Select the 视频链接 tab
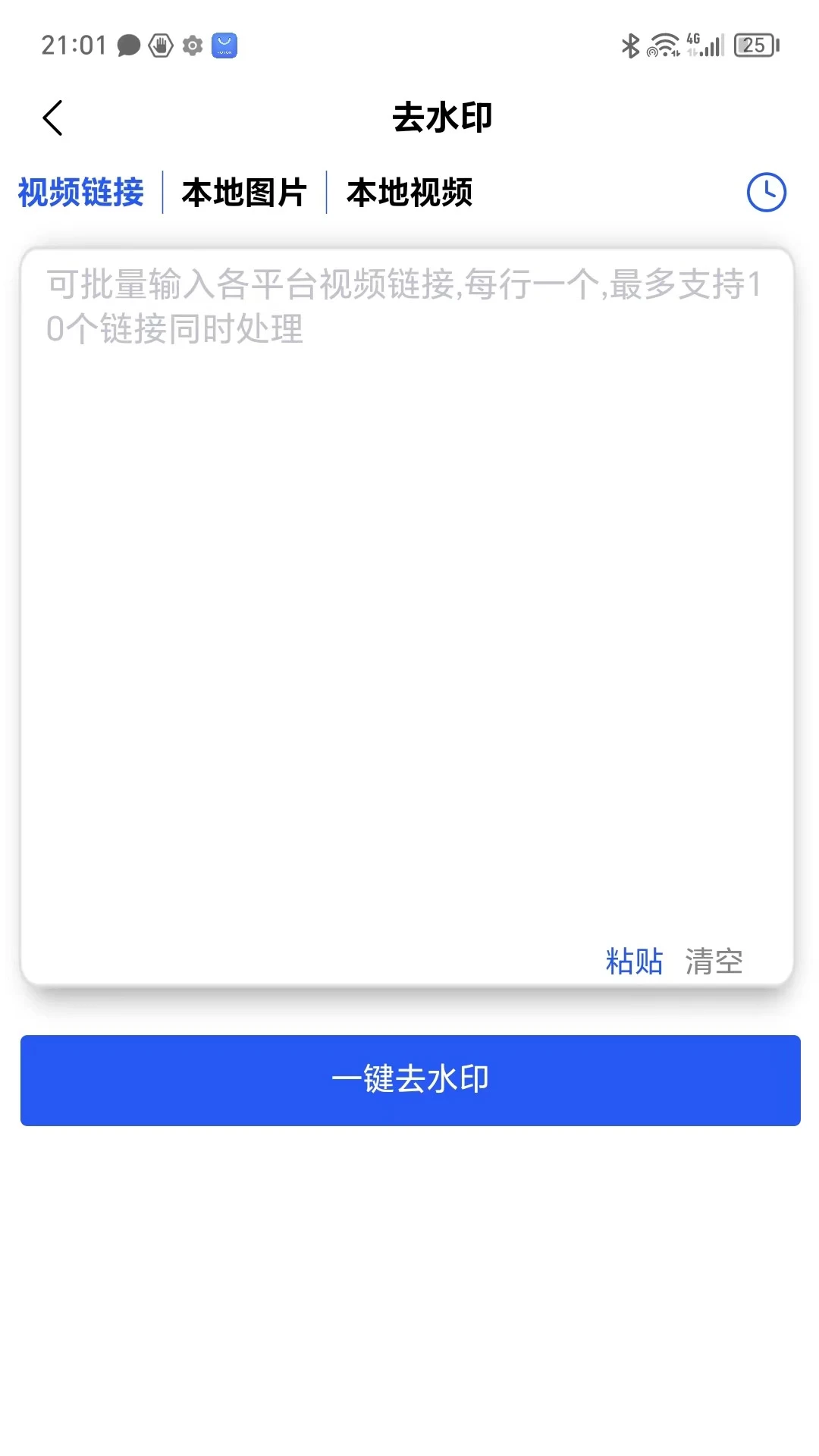The image size is (819, 1456). pyautogui.click(x=80, y=192)
